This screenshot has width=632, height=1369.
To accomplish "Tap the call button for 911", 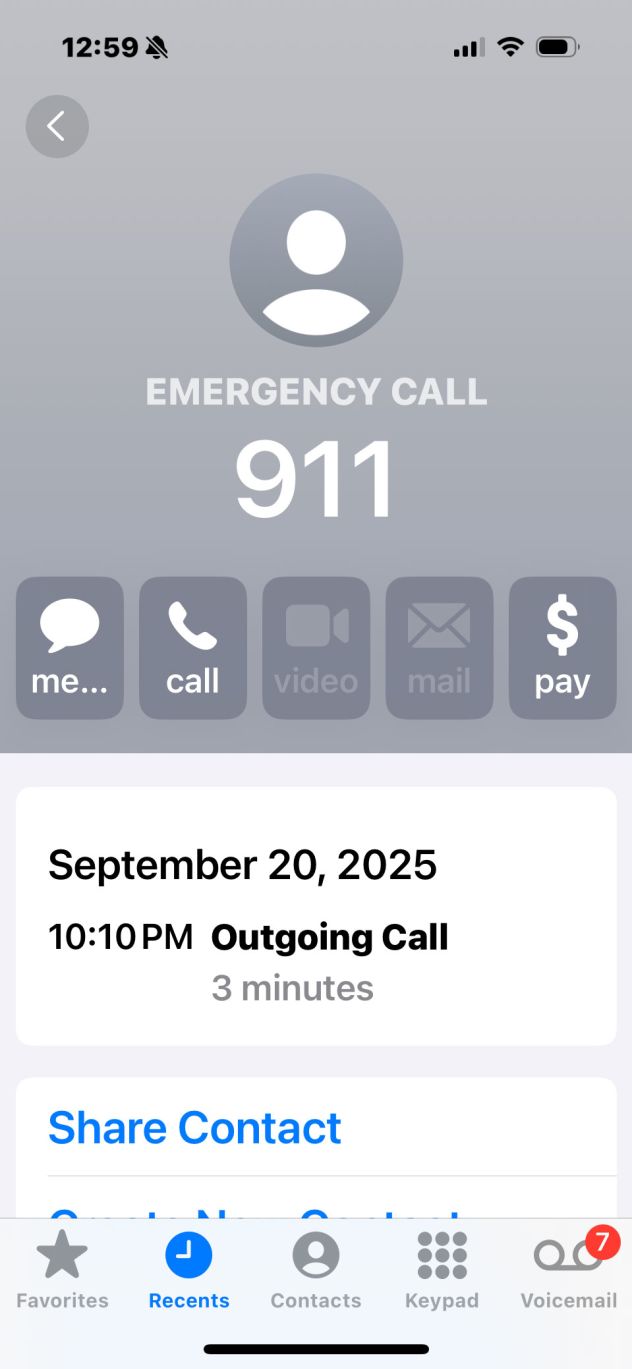I will [193, 647].
